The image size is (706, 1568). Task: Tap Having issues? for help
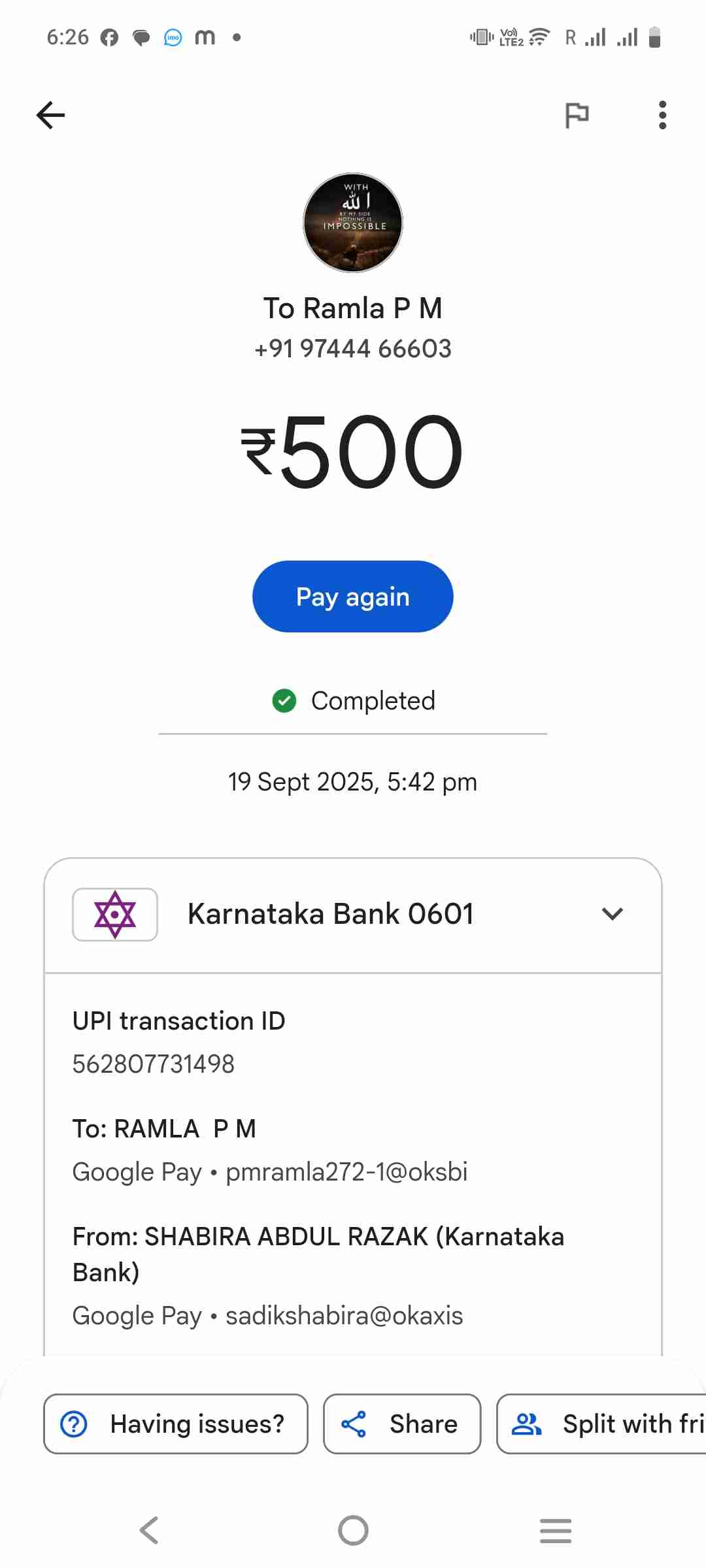(x=176, y=1424)
